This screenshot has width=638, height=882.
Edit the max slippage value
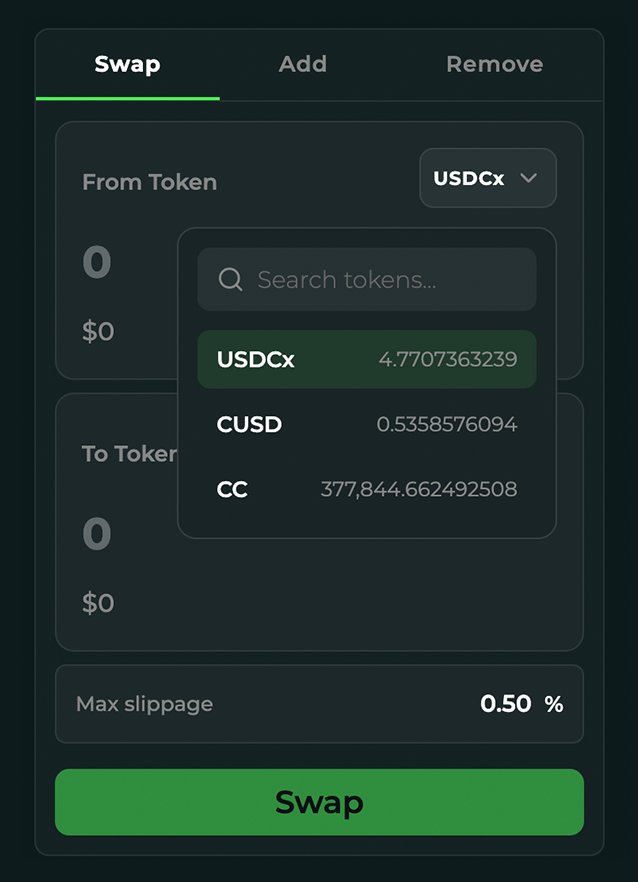click(x=505, y=704)
